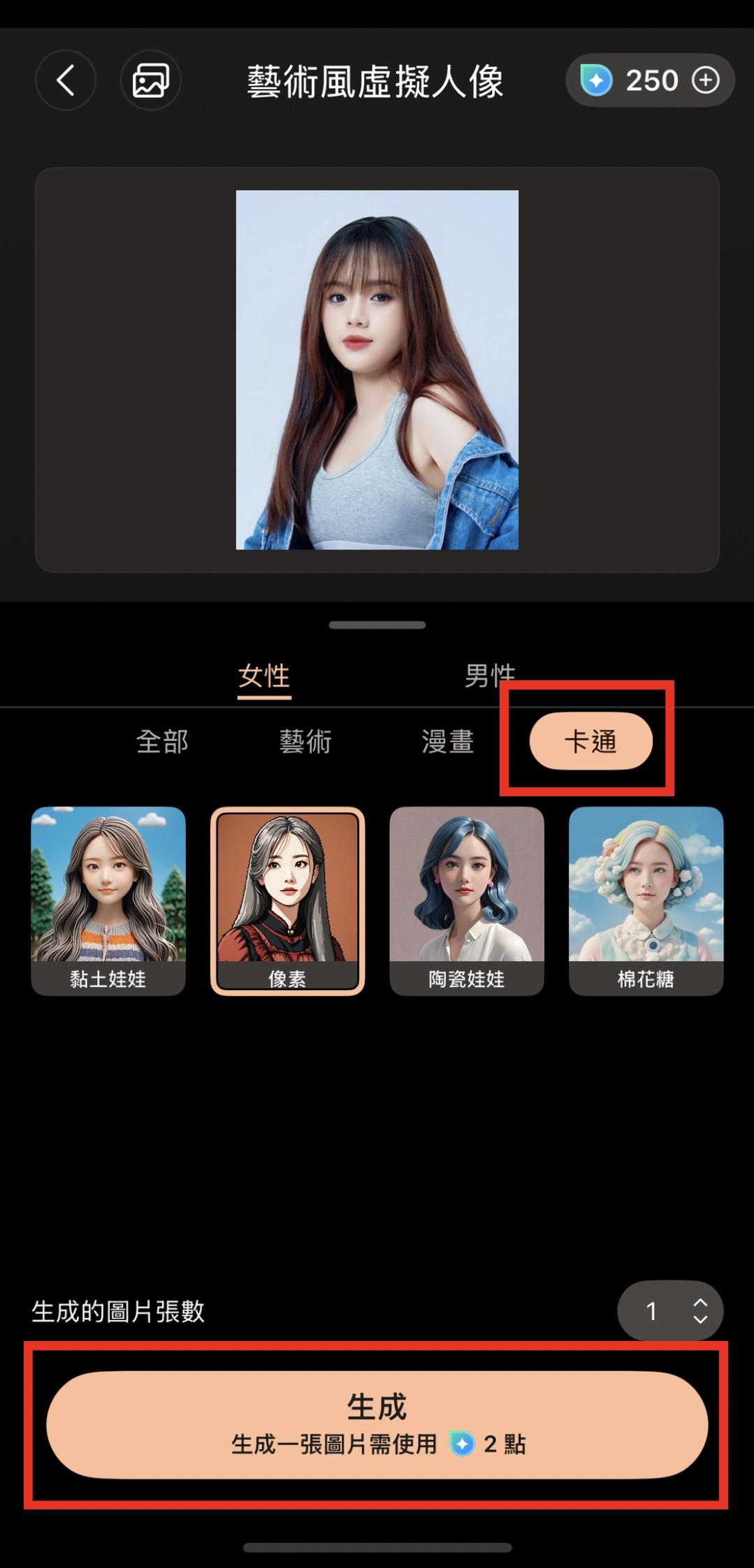
Task: Select the 藝術 category filter
Action: (305, 741)
